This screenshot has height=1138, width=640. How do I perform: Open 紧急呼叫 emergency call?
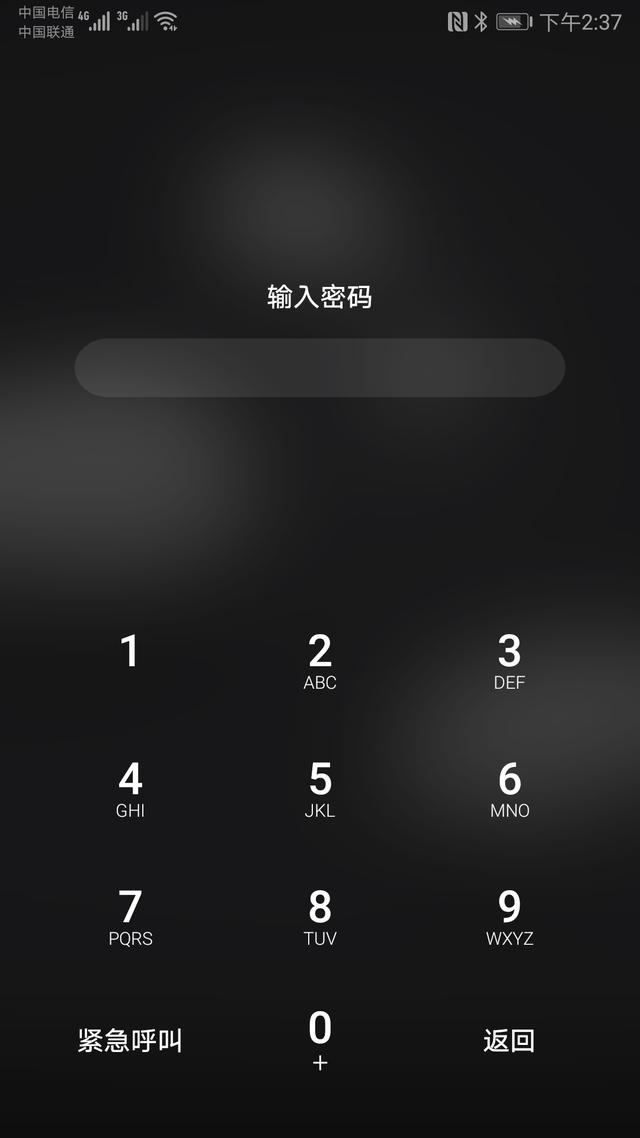(130, 1041)
